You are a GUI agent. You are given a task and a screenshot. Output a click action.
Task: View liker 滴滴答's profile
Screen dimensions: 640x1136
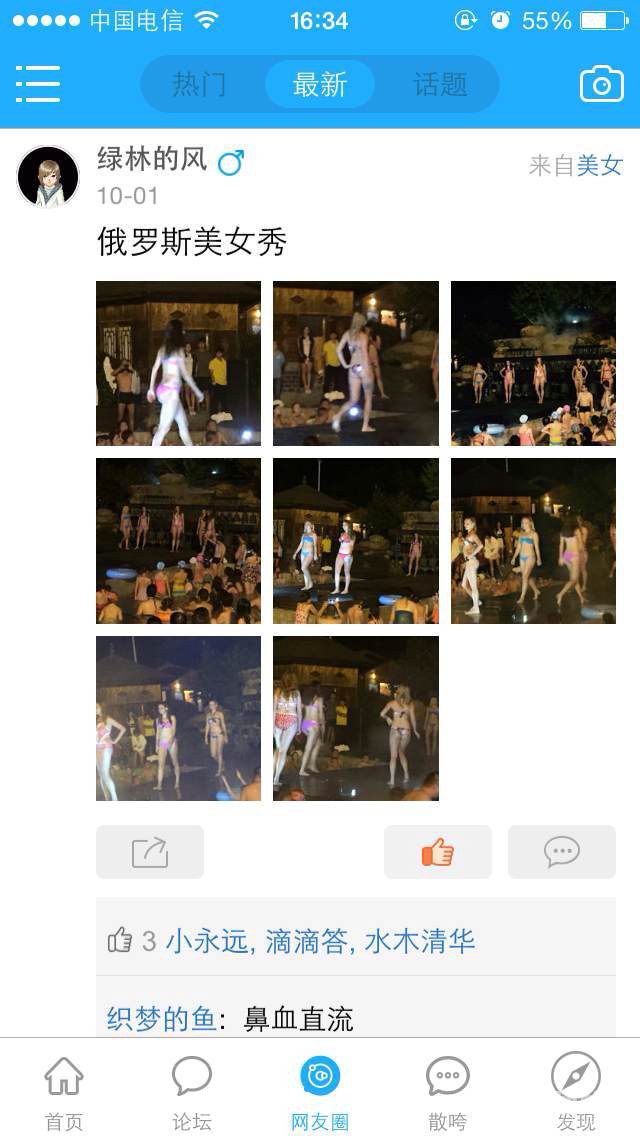(306, 941)
